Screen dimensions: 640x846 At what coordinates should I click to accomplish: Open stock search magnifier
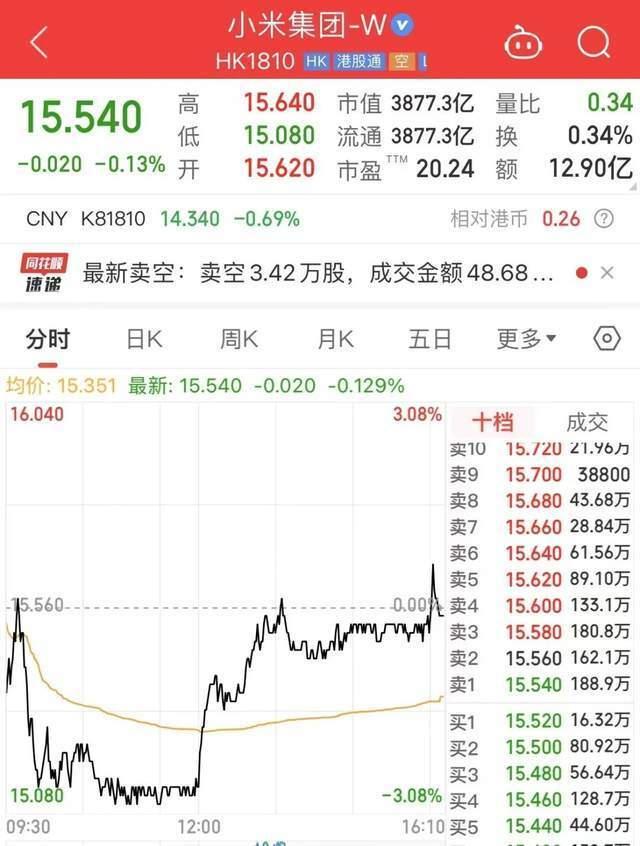click(x=593, y=42)
